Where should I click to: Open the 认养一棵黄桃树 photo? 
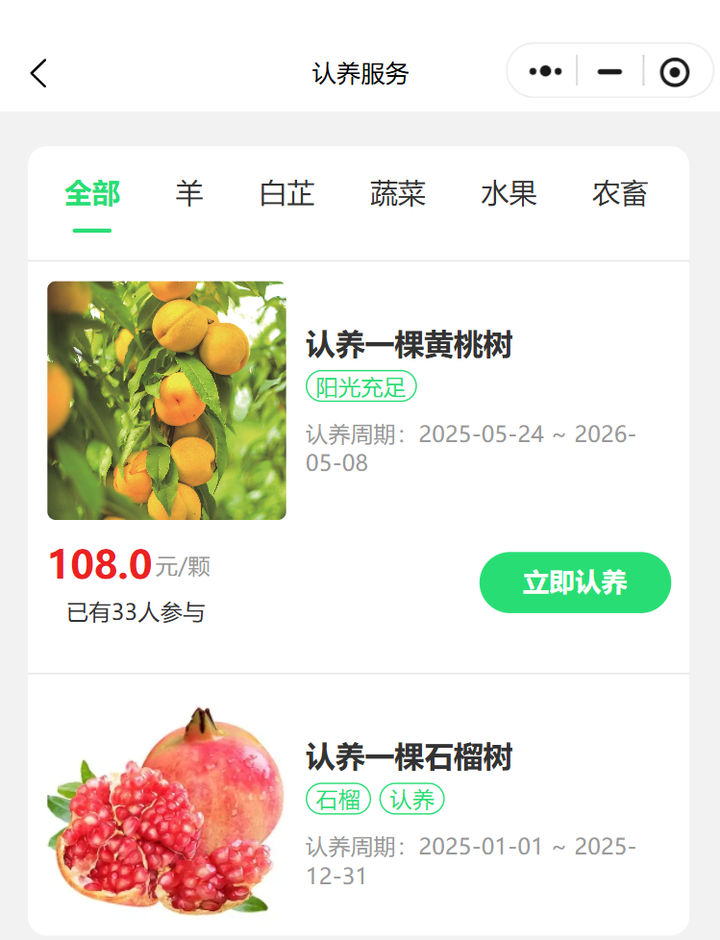point(166,400)
